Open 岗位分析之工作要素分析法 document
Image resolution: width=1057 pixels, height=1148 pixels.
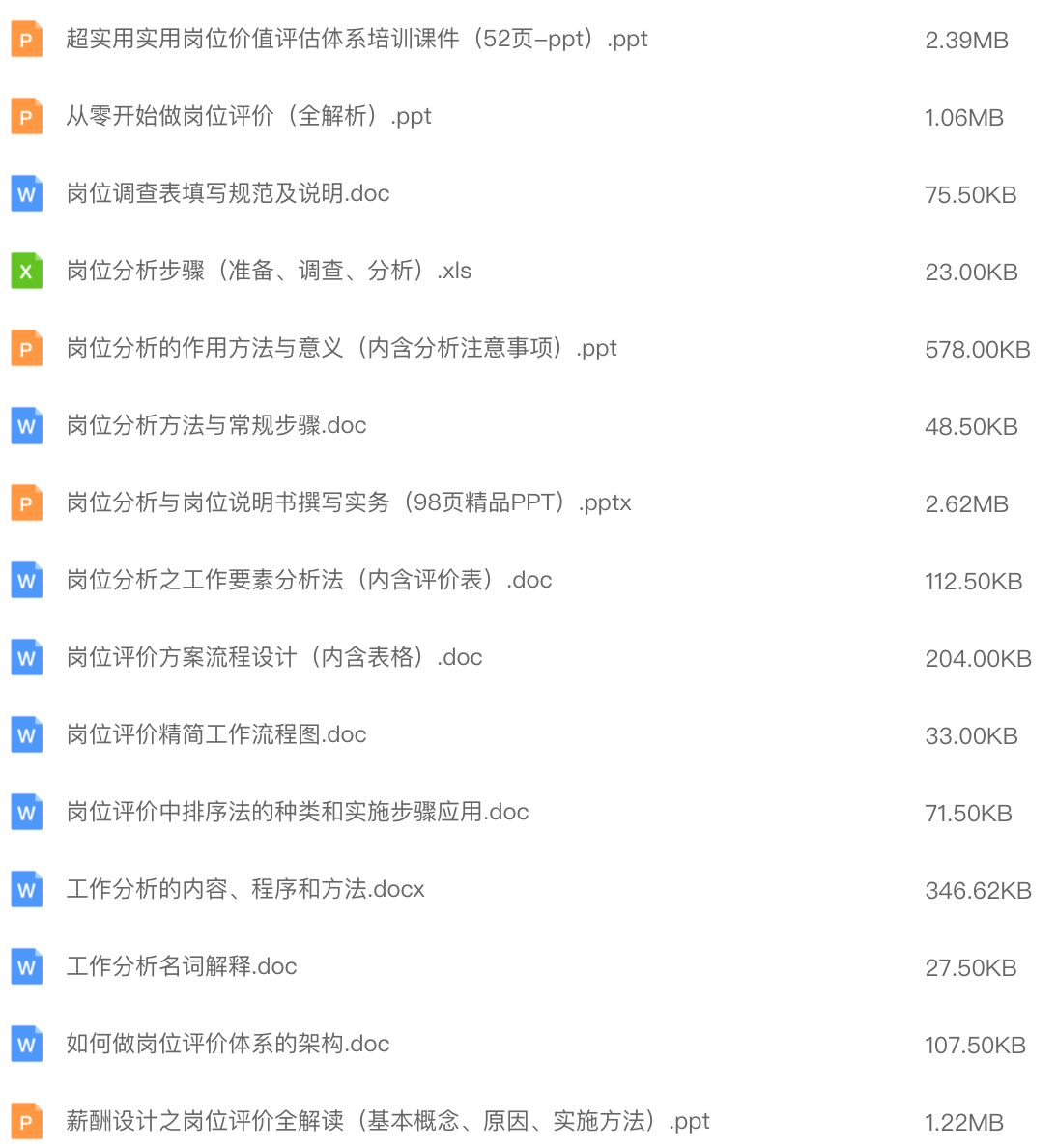[x=309, y=581]
